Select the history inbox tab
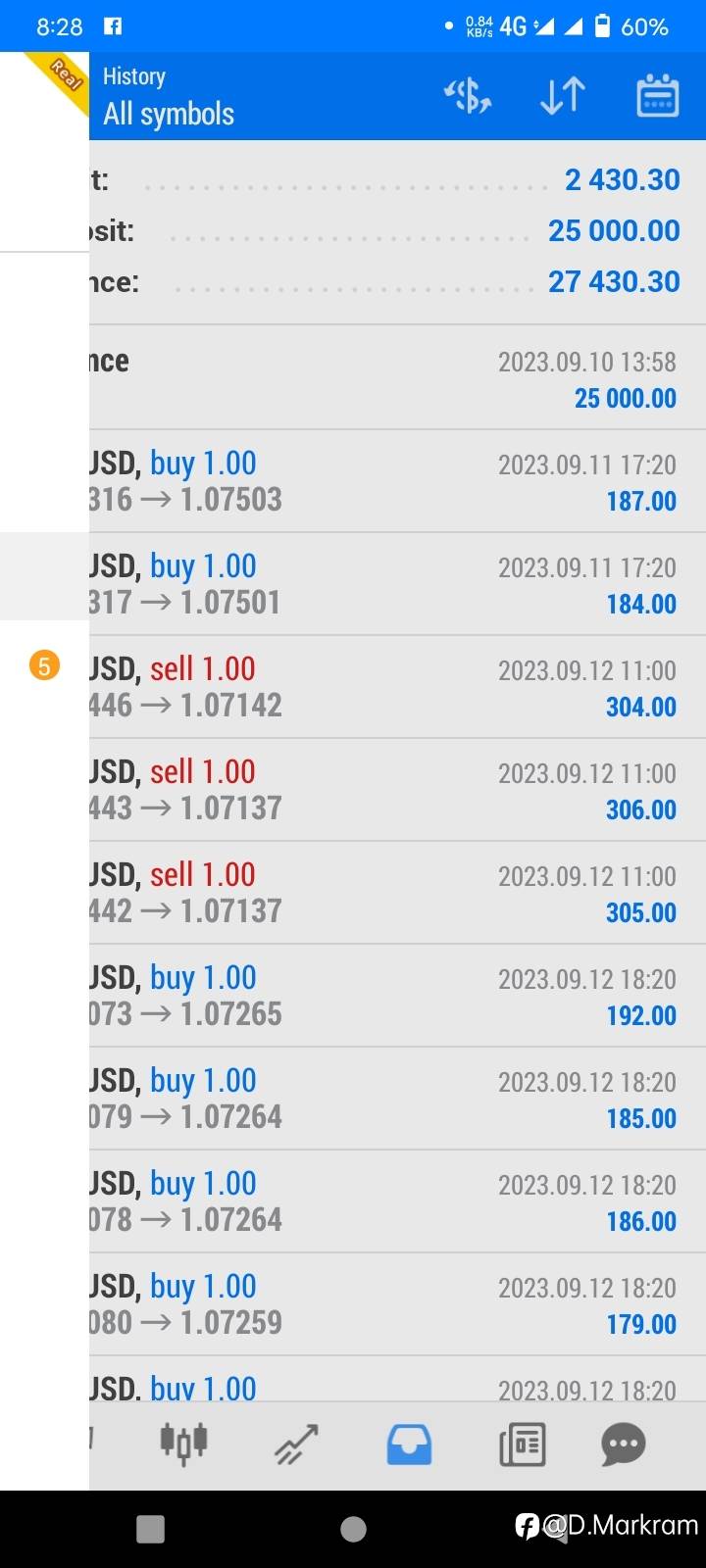This screenshot has height=1568, width=706. tap(409, 1444)
